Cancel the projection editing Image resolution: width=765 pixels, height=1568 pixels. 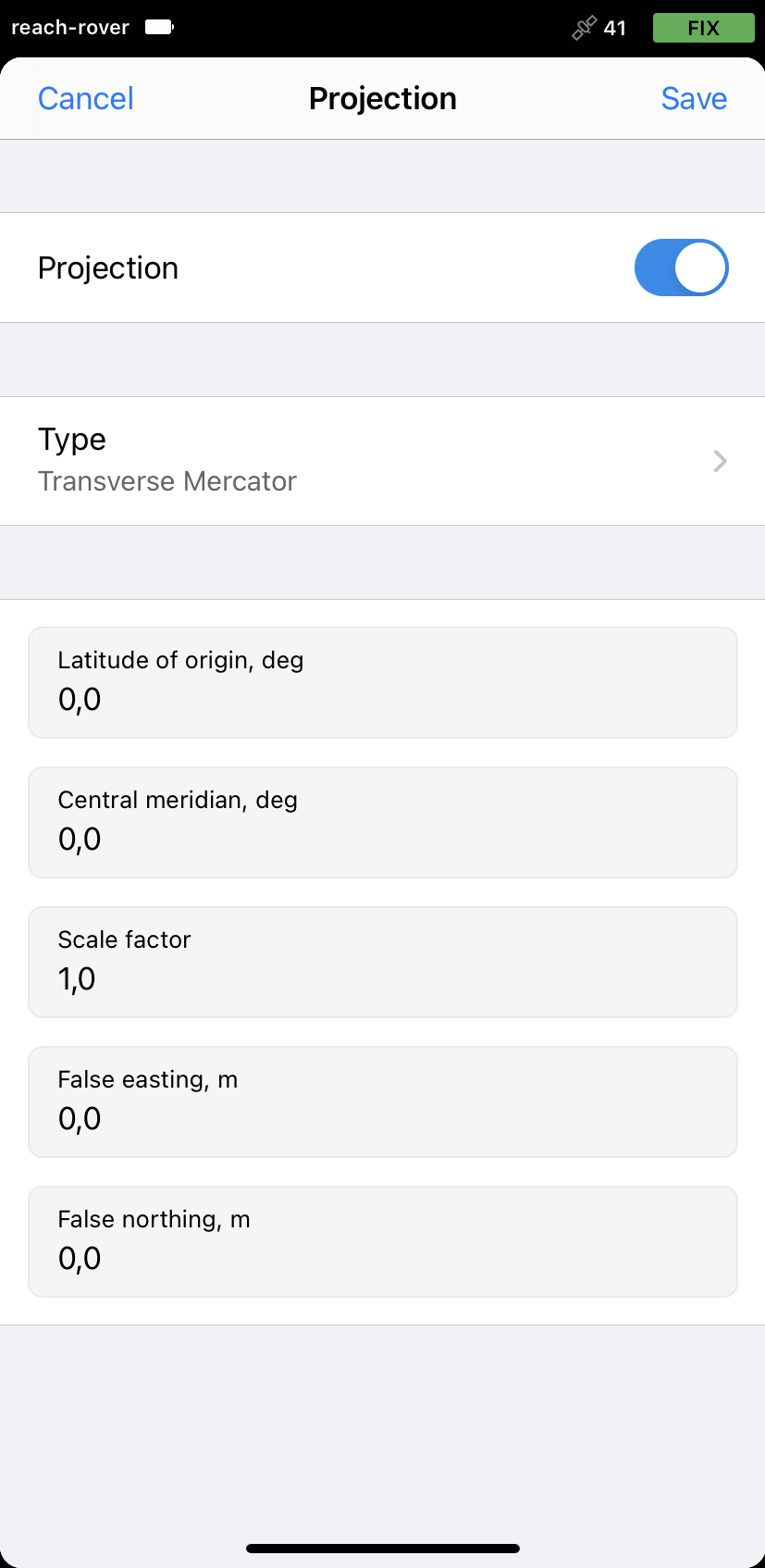pos(85,99)
